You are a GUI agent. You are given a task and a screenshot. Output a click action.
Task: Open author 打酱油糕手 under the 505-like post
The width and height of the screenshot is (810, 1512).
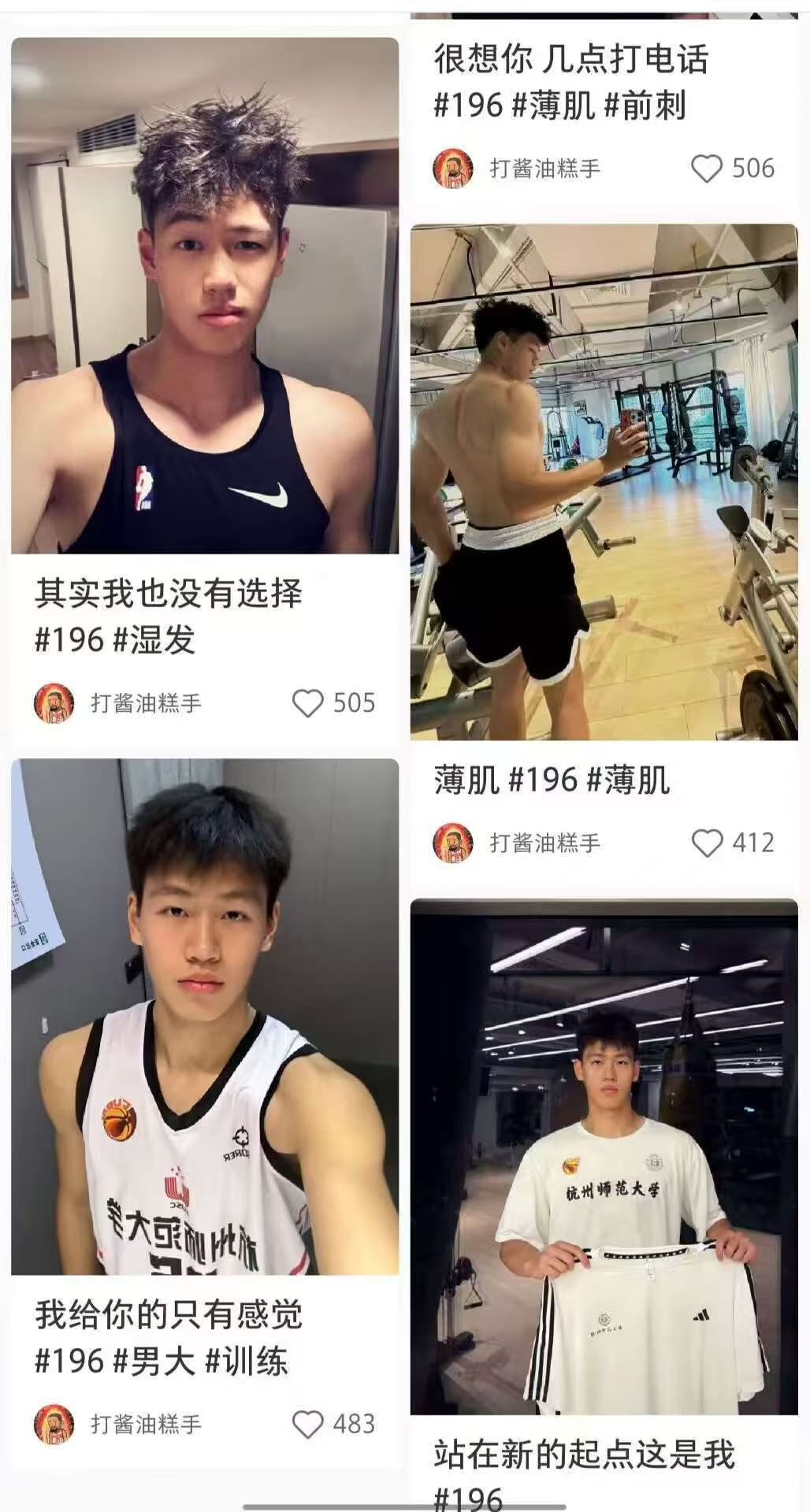[x=146, y=703]
